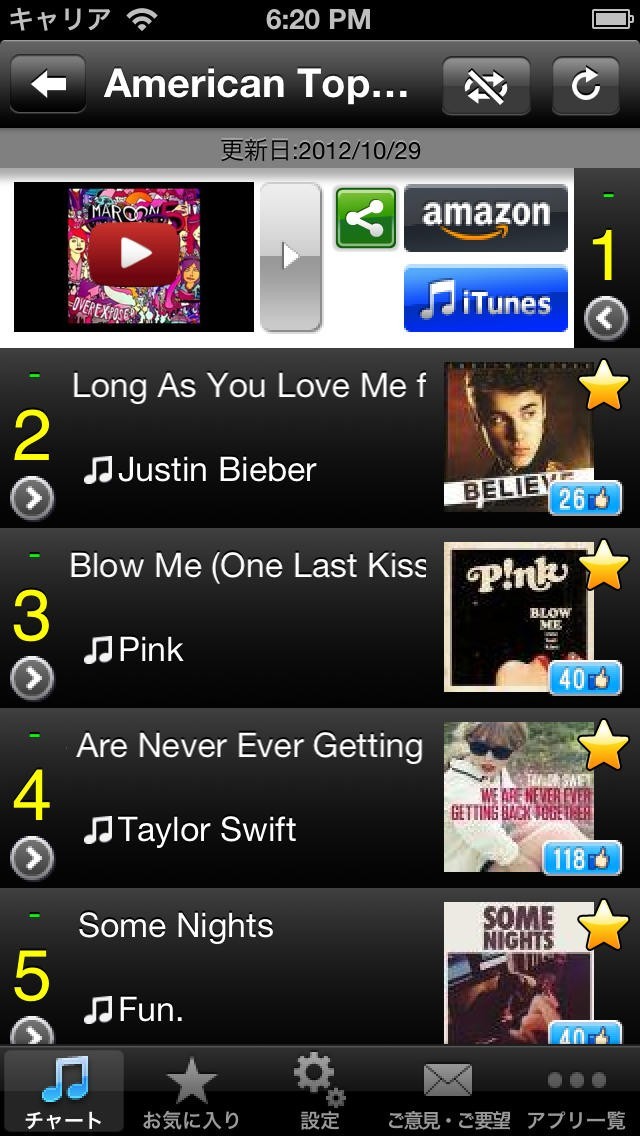Favorite the Justin Bieber song

click(604, 387)
